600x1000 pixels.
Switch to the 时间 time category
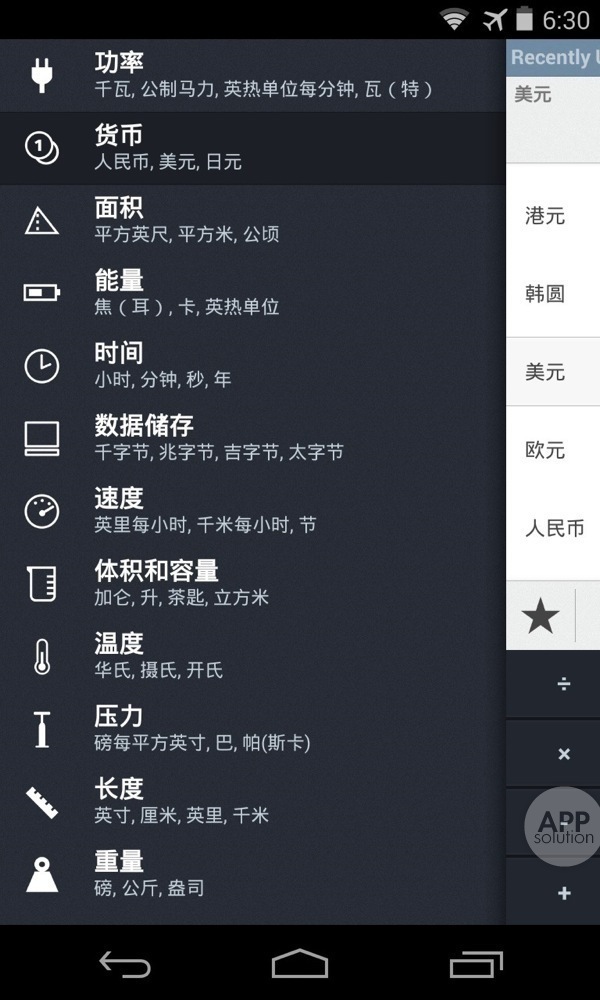250,366
